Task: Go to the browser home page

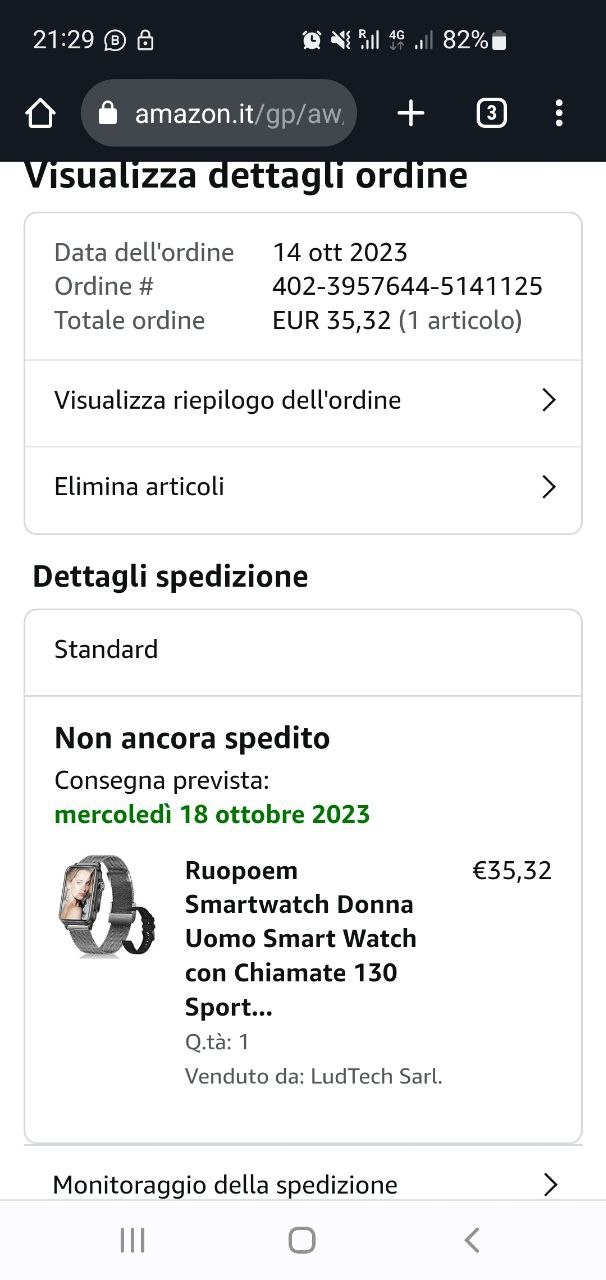Action: coord(40,114)
